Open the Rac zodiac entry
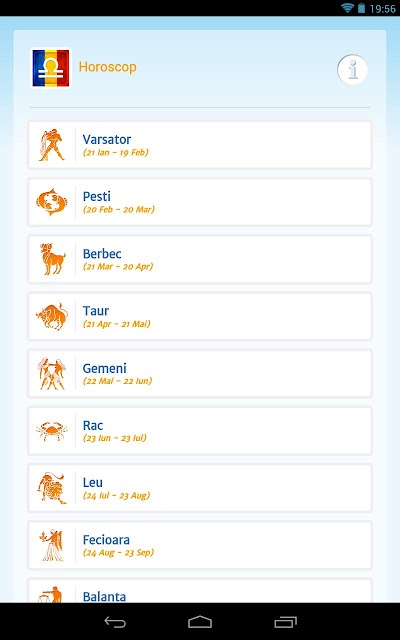The width and height of the screenshot is (400, 640). point(200,431)
